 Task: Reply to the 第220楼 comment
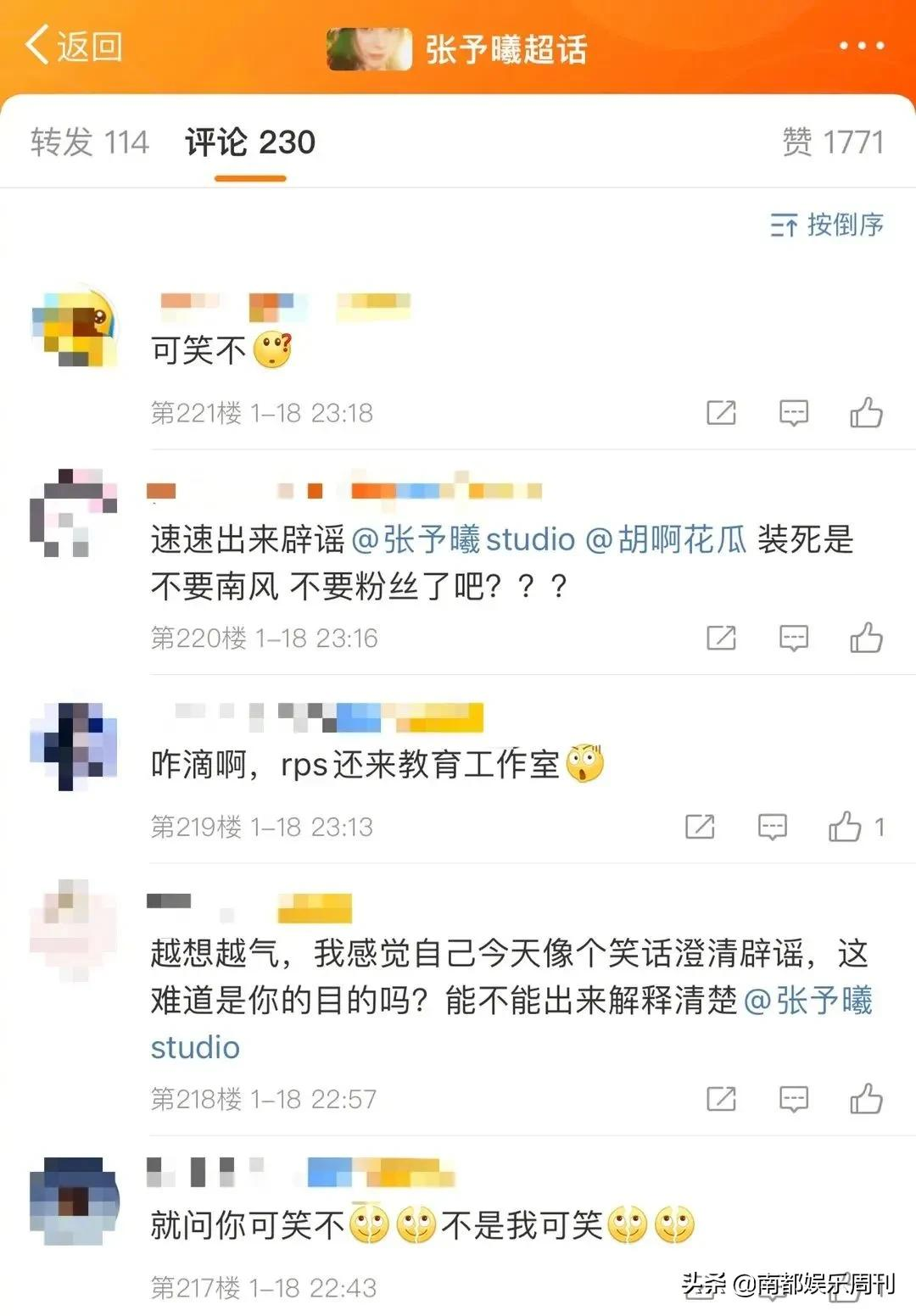point(793,638)
